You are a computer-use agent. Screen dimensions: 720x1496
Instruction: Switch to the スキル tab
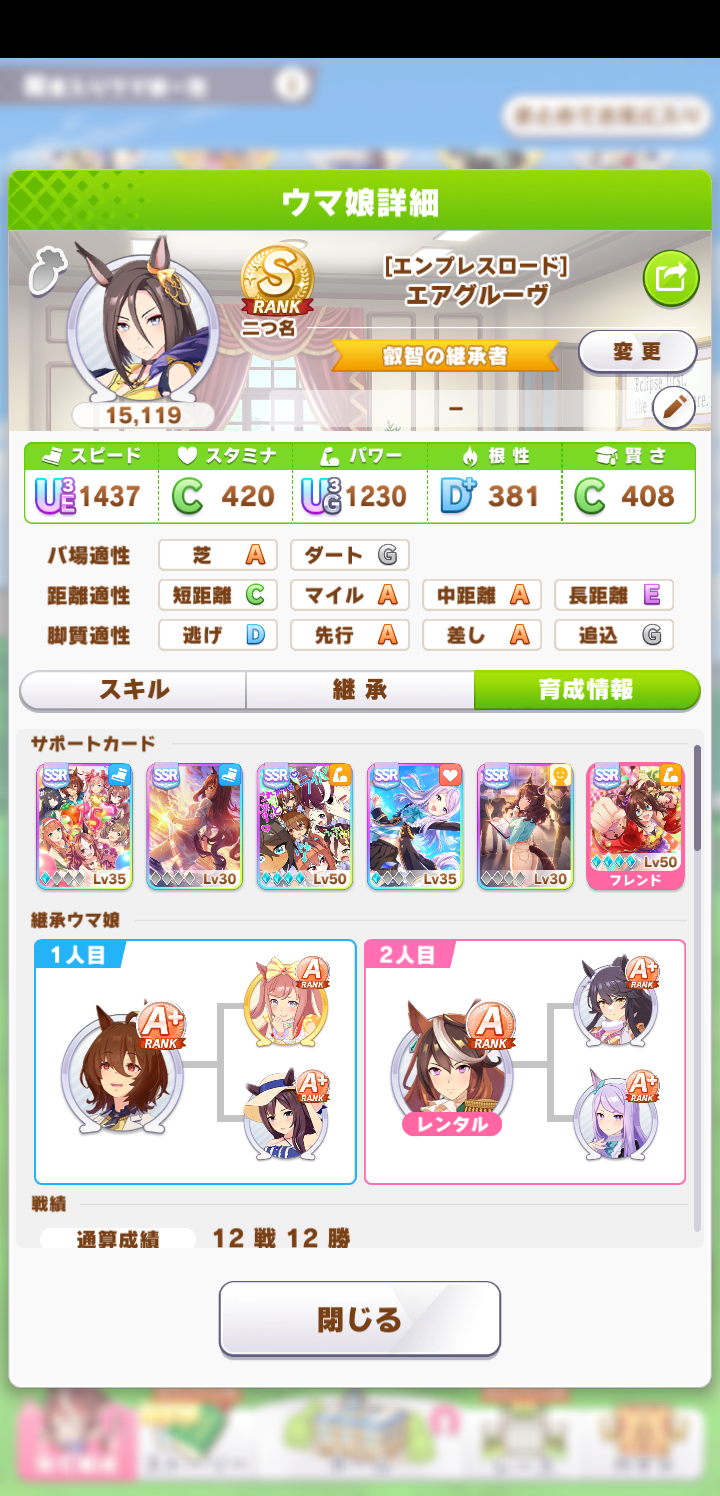click(134, 690)
